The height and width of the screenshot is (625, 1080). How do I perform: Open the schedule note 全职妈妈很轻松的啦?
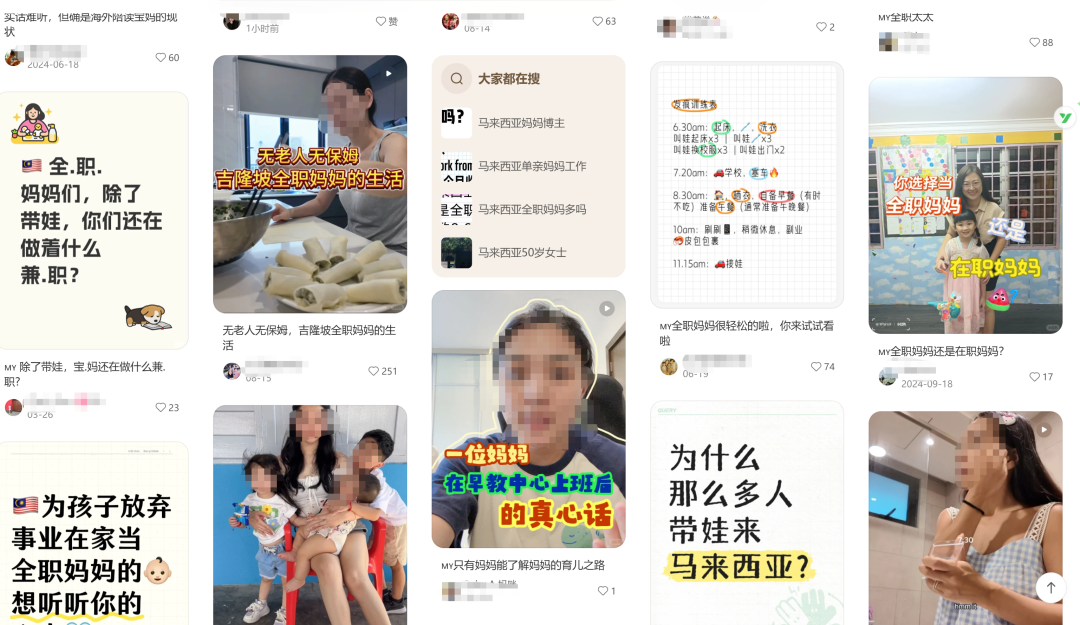[x=746, y=185]
